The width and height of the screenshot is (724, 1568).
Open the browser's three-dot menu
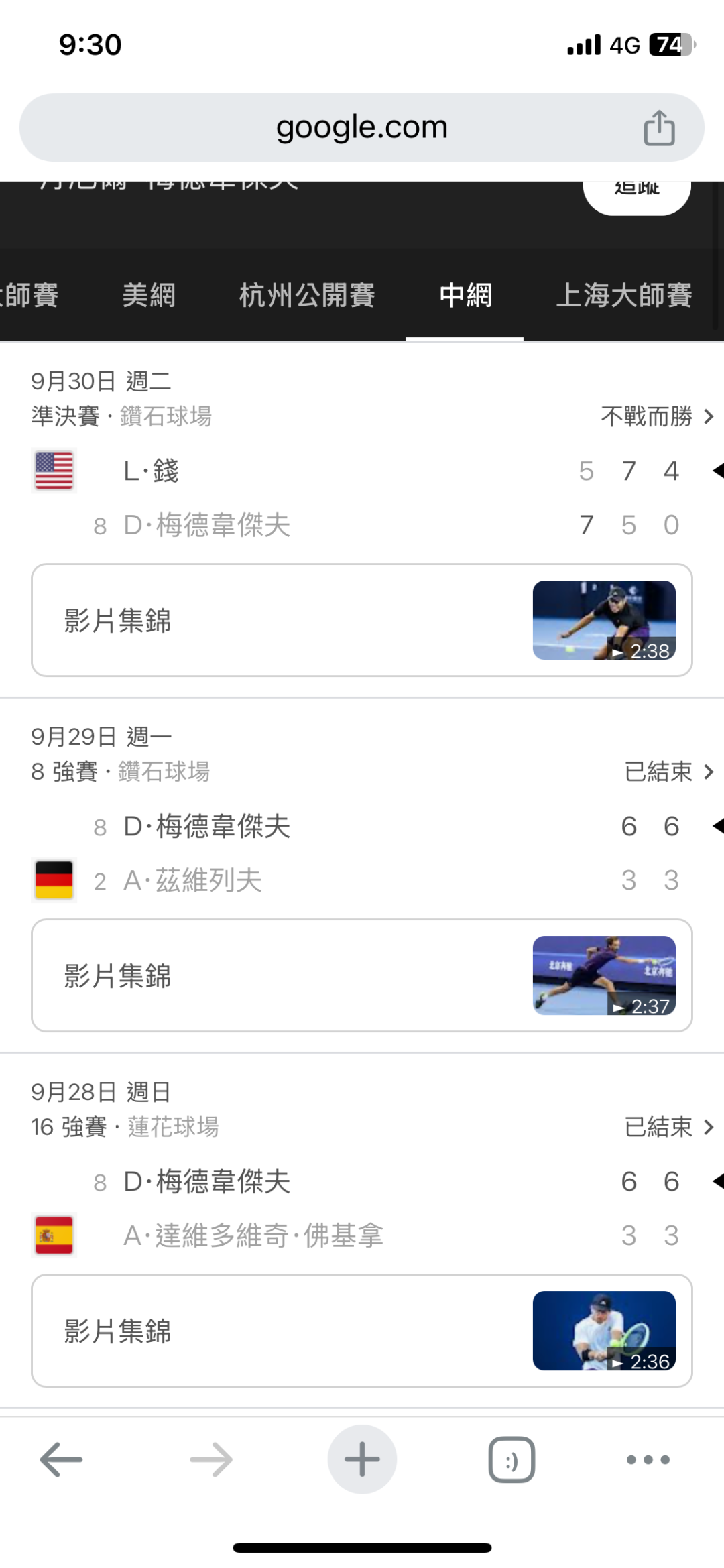point(648,1459)
